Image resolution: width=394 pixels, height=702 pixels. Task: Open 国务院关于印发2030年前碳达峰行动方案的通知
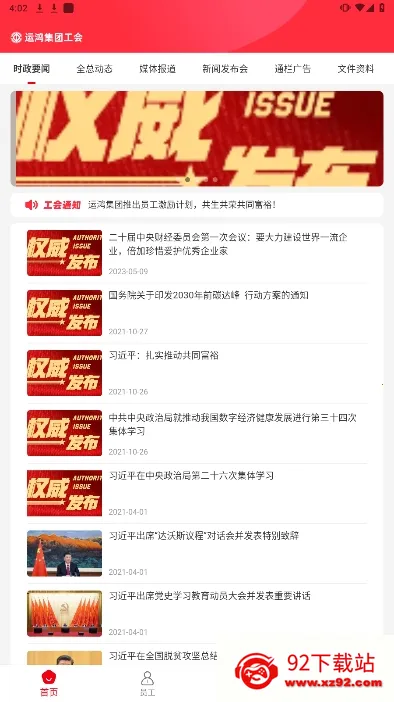pyautogui.click(x=197, y=313)
